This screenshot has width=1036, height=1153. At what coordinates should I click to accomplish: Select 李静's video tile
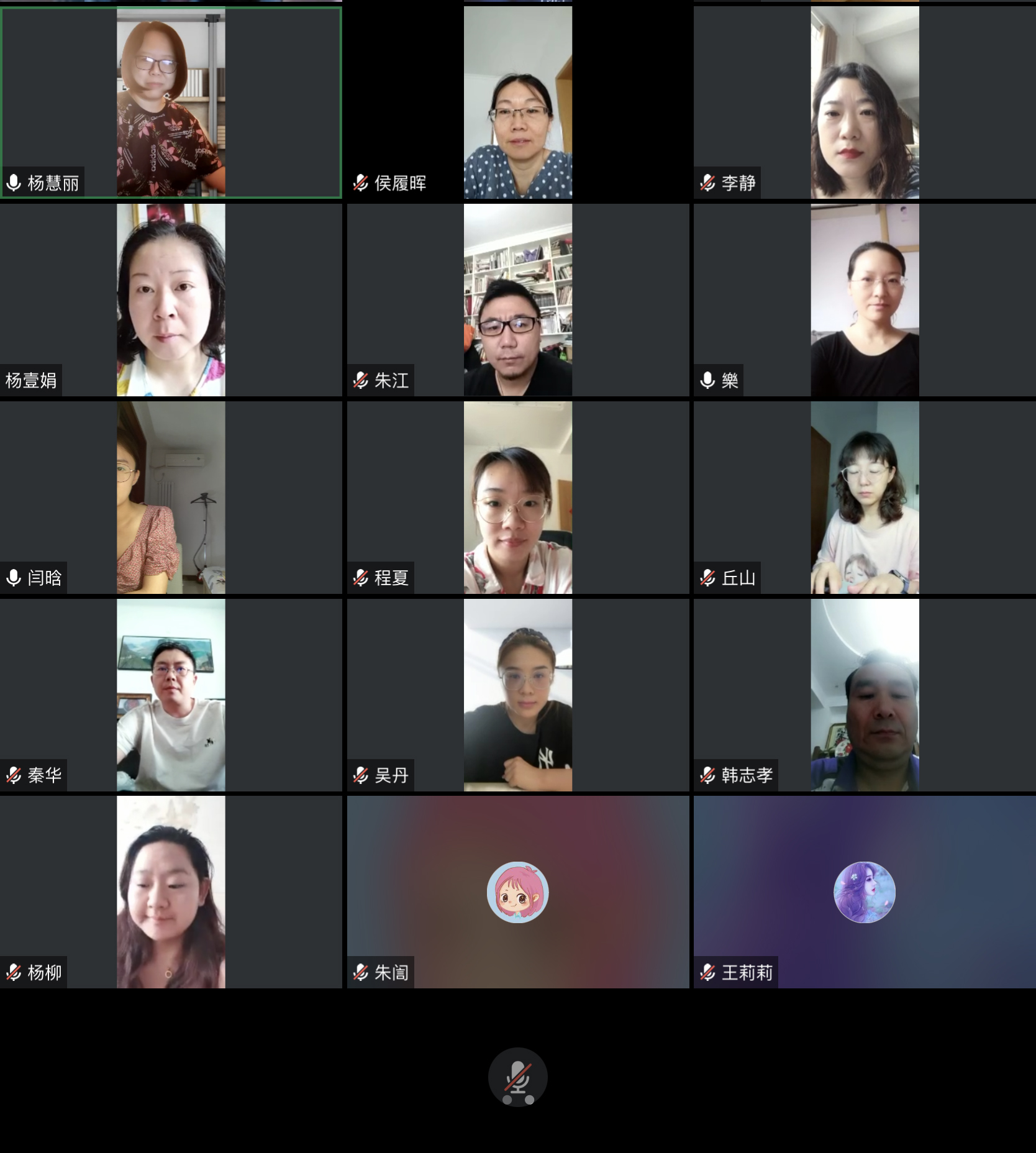point(864,103)
